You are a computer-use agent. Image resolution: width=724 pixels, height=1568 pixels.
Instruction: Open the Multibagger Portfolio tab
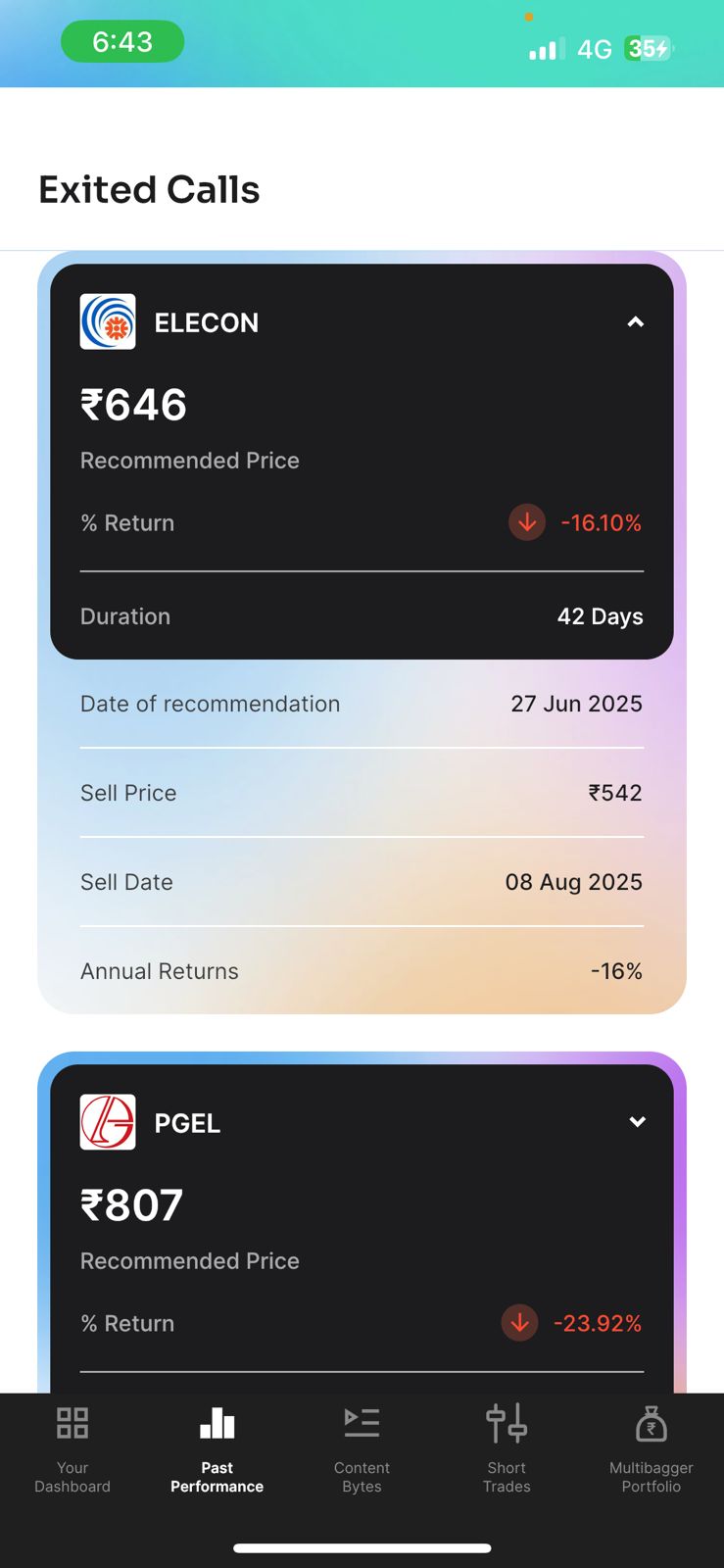point(651,1448)
